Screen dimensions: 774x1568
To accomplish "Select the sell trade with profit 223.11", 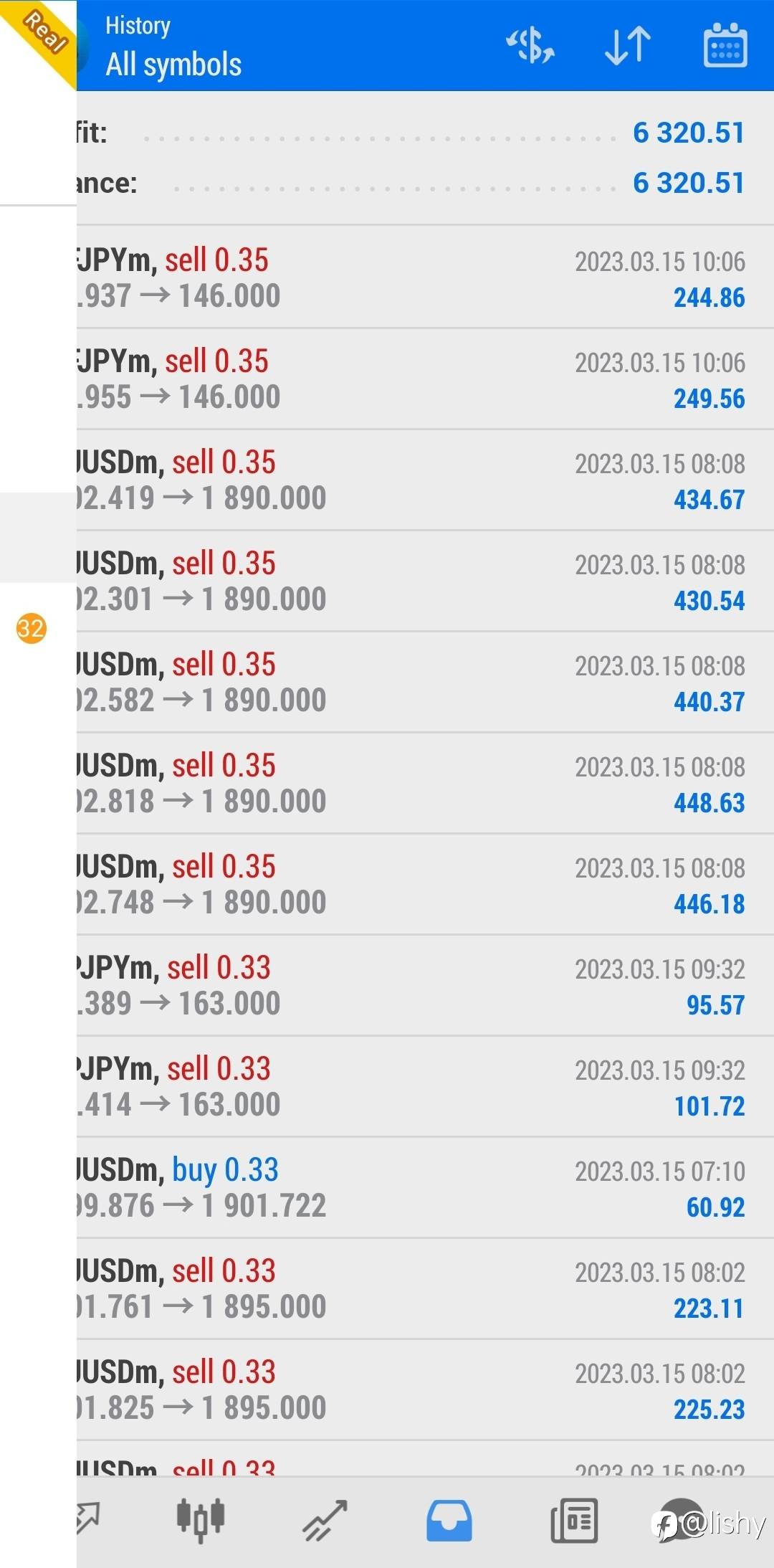I will (423, 1288).
